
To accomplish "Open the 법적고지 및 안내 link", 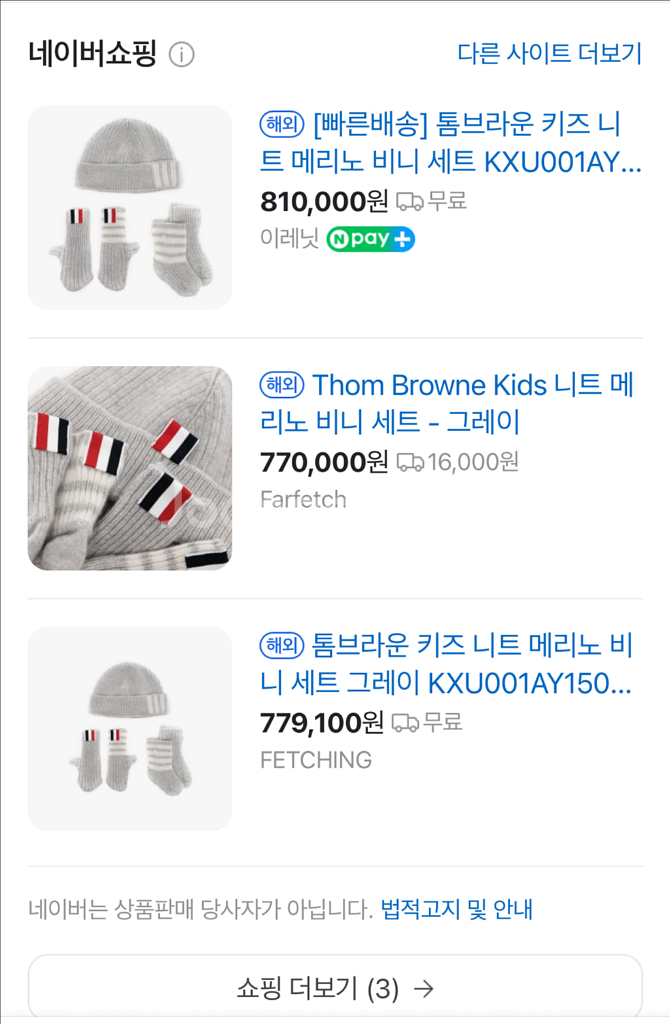I will tap(457, 909).
